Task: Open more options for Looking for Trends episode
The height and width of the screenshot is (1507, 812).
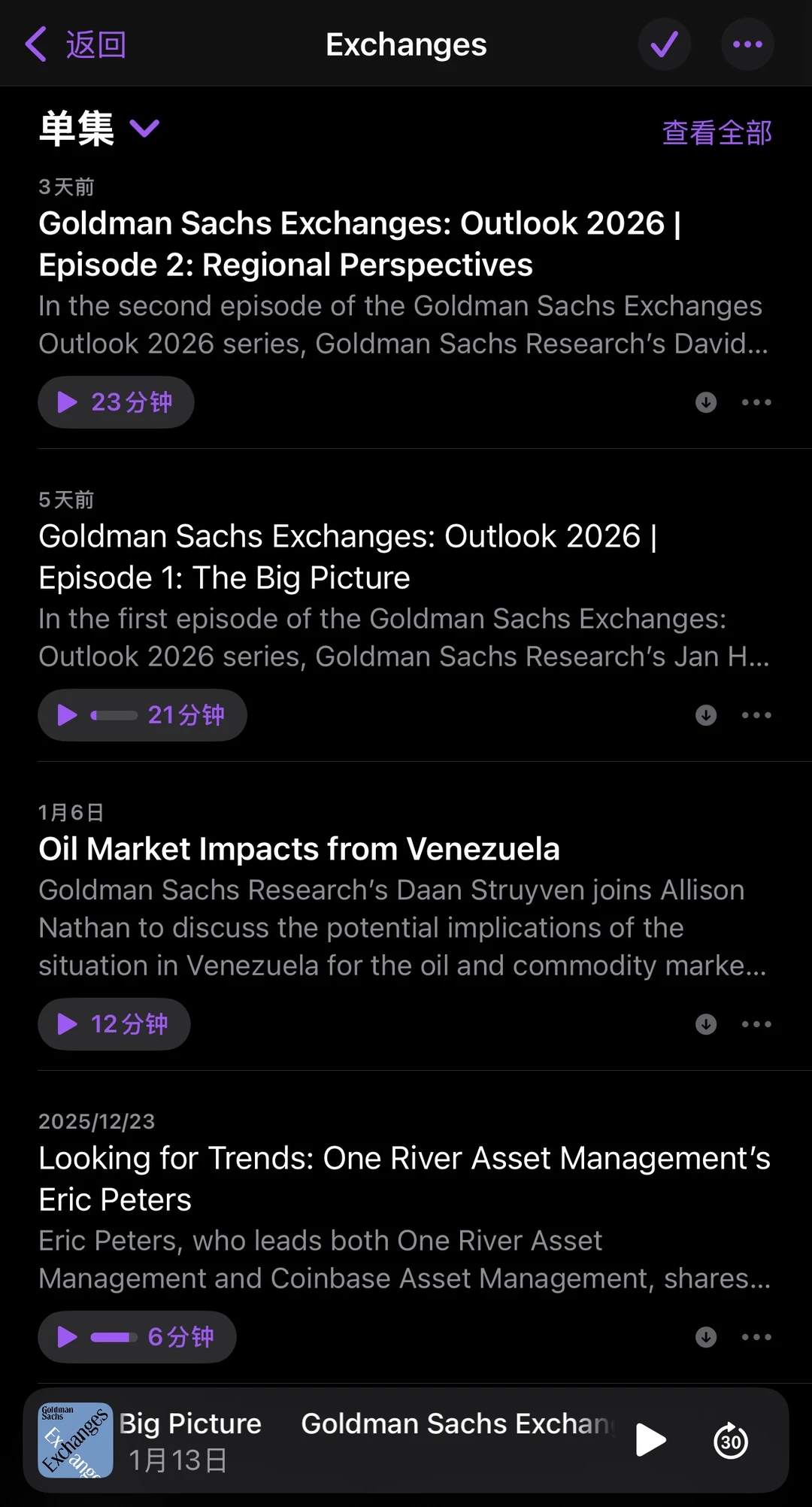Action: (756, 1337)
